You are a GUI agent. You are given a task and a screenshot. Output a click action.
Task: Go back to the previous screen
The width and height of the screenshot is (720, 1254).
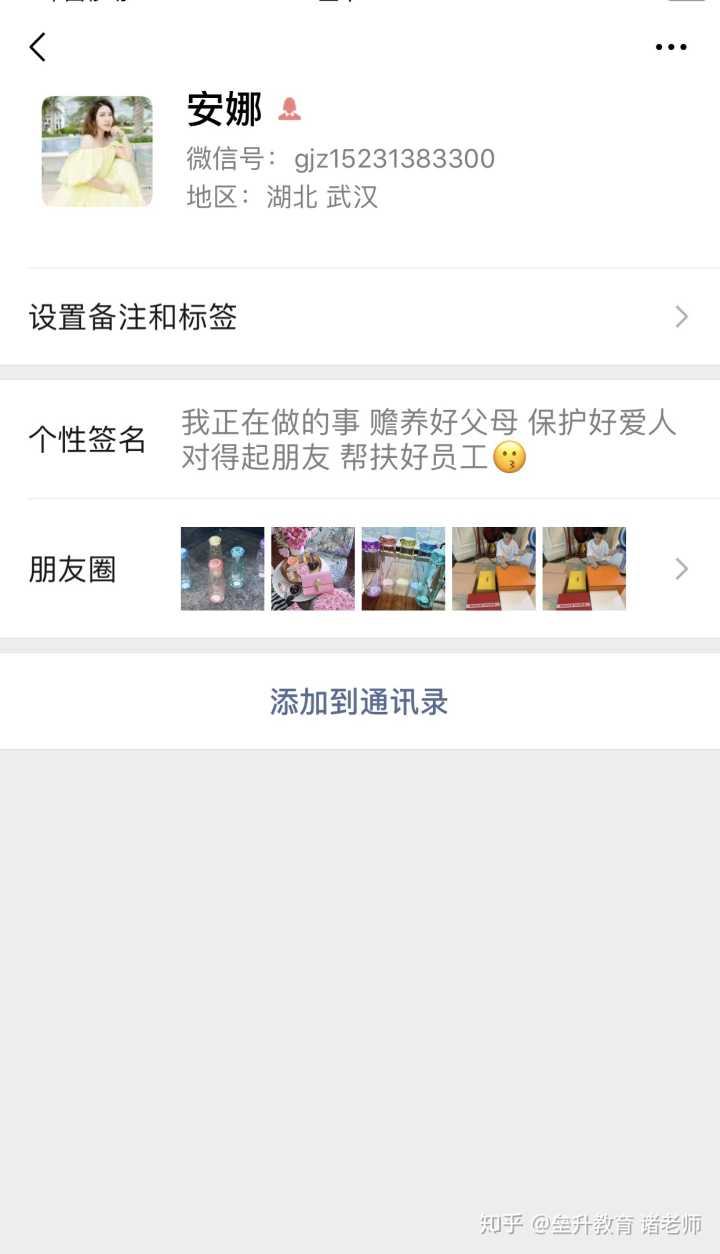pos(38,47)
